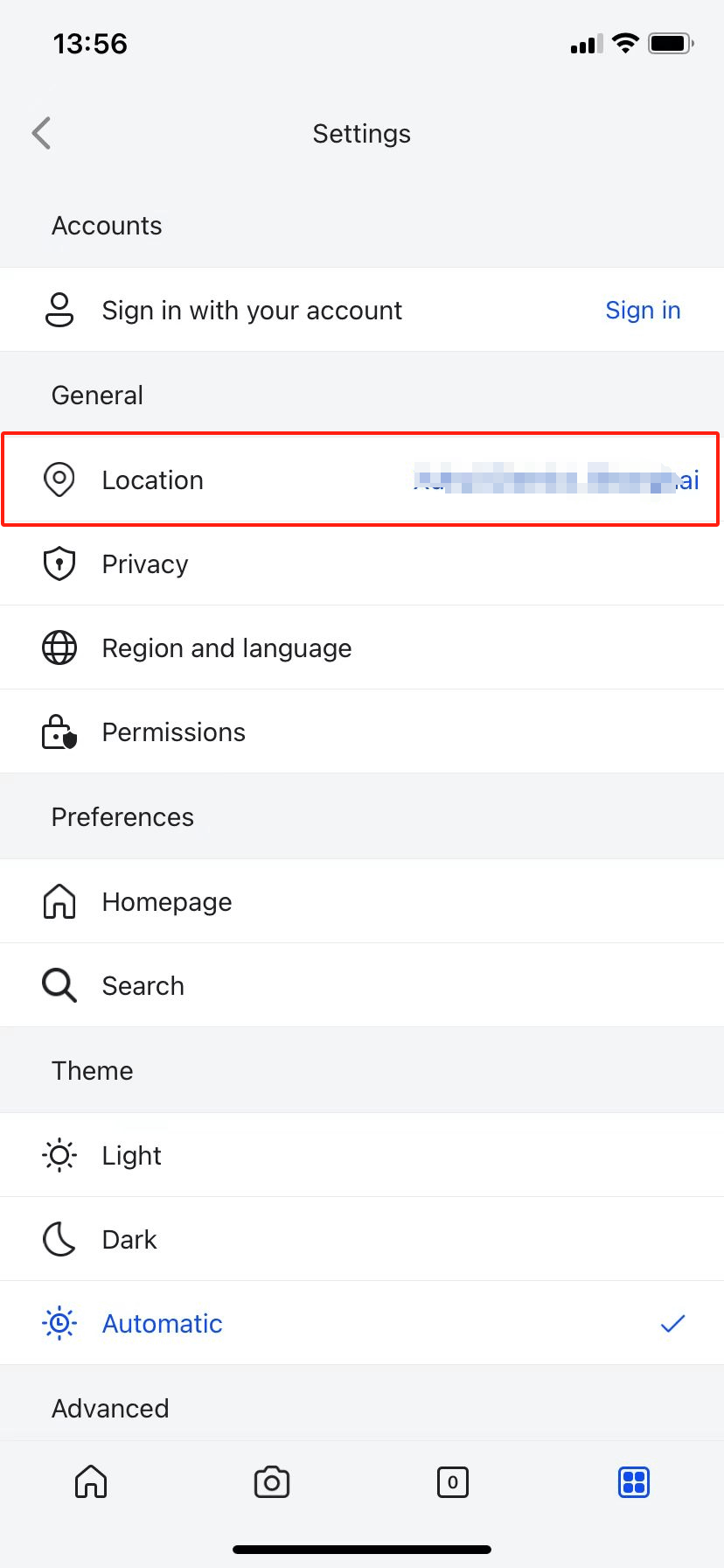Open the apps grid menu
The height and width of the screenshot is (1568, 724).
tap(633, 1482)
